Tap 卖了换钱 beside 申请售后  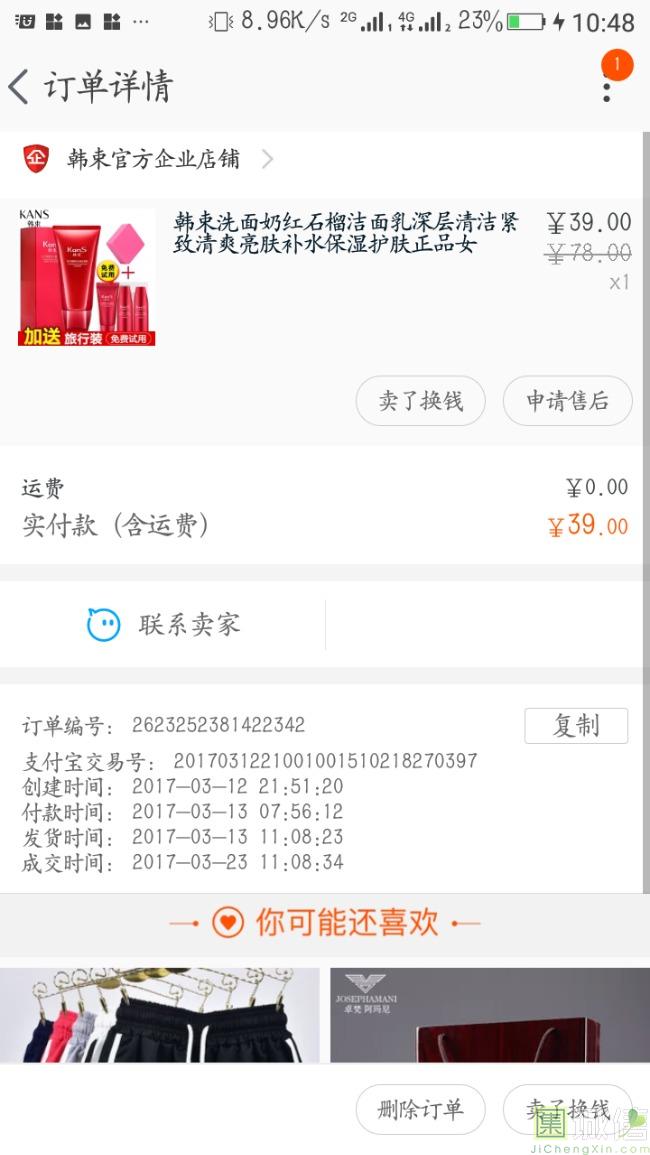[x=420, y=401]
